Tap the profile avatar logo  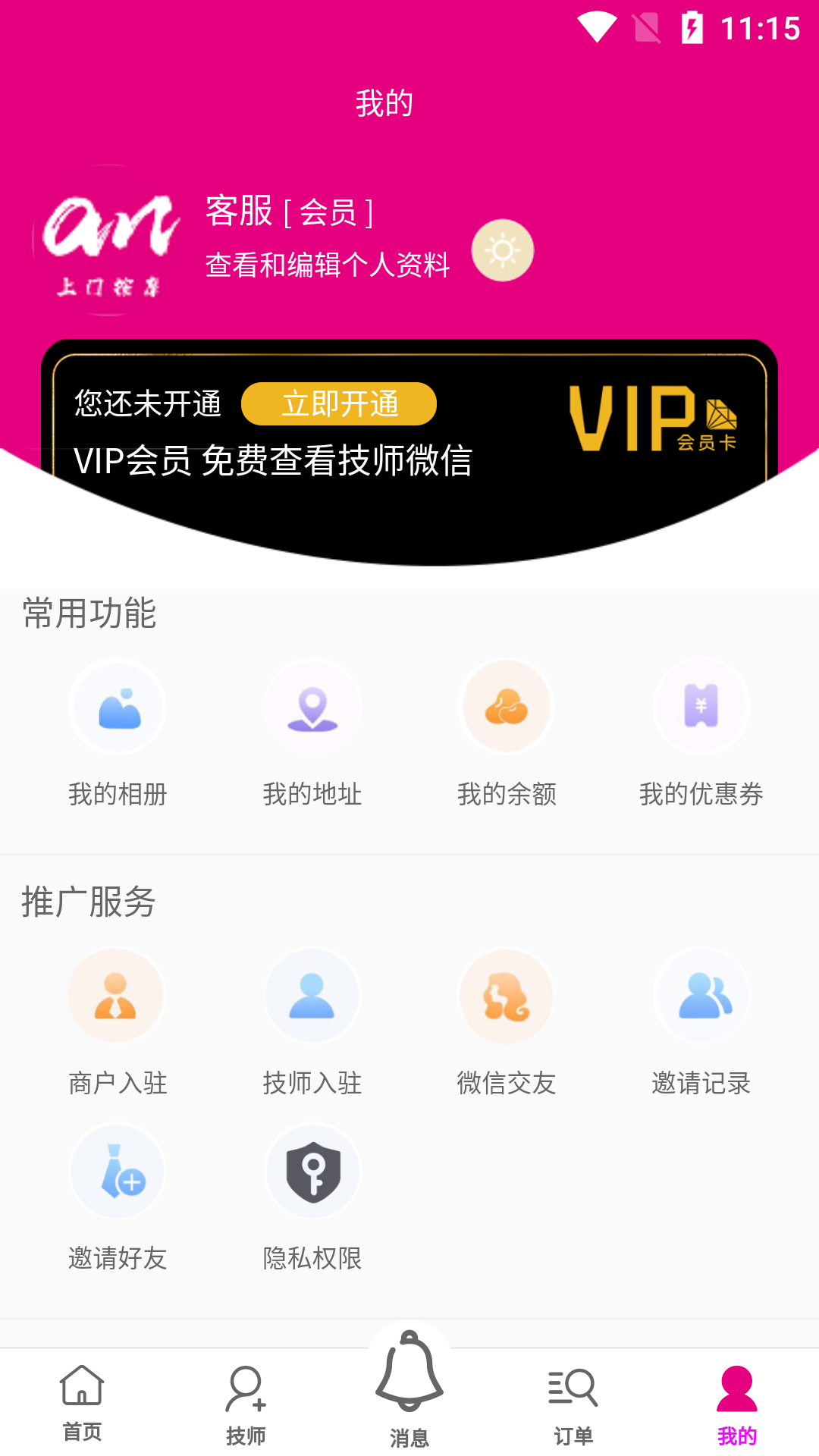tap(109, 241)
